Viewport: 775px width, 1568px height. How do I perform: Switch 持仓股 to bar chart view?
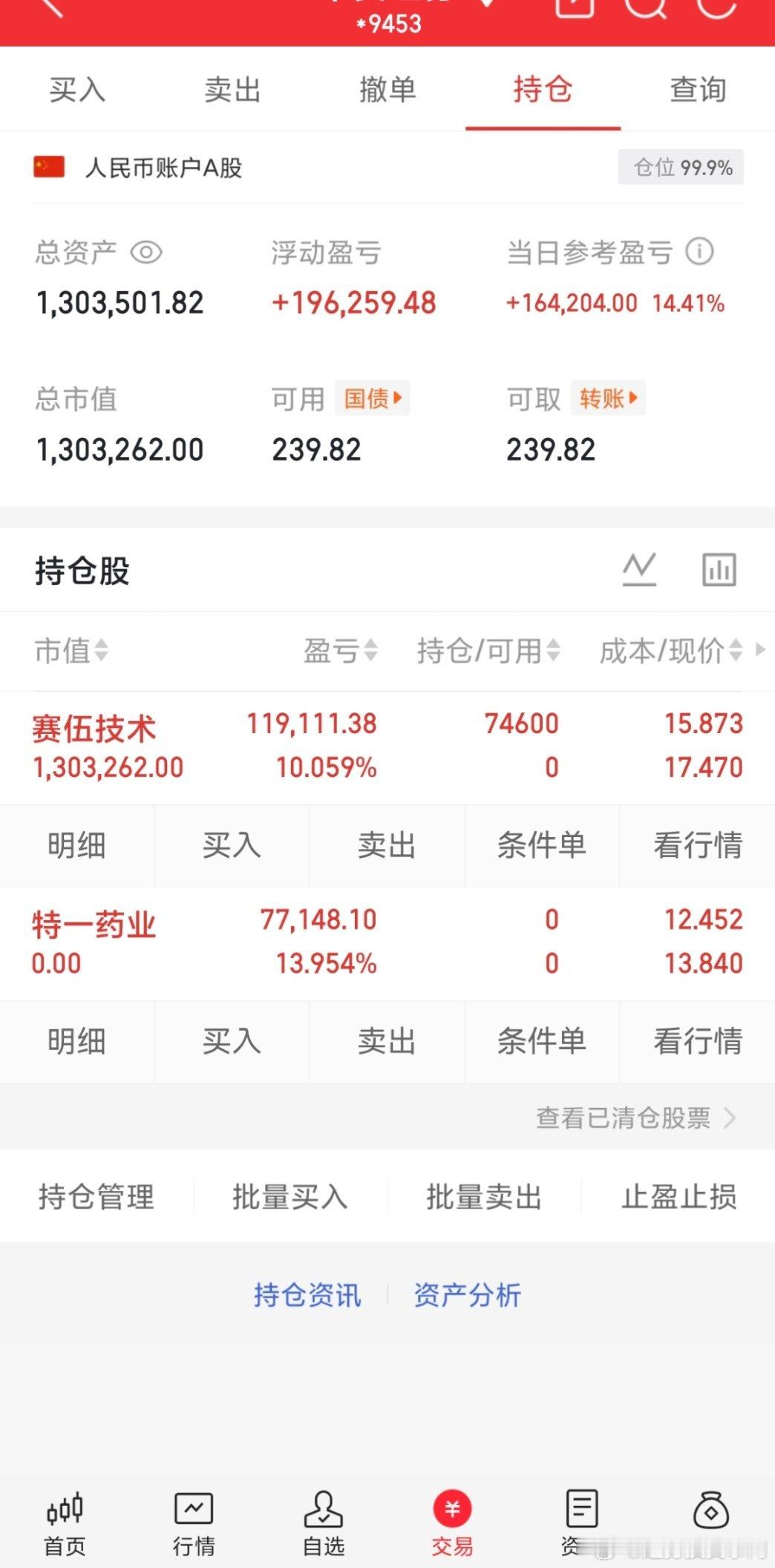click(717, 570)
